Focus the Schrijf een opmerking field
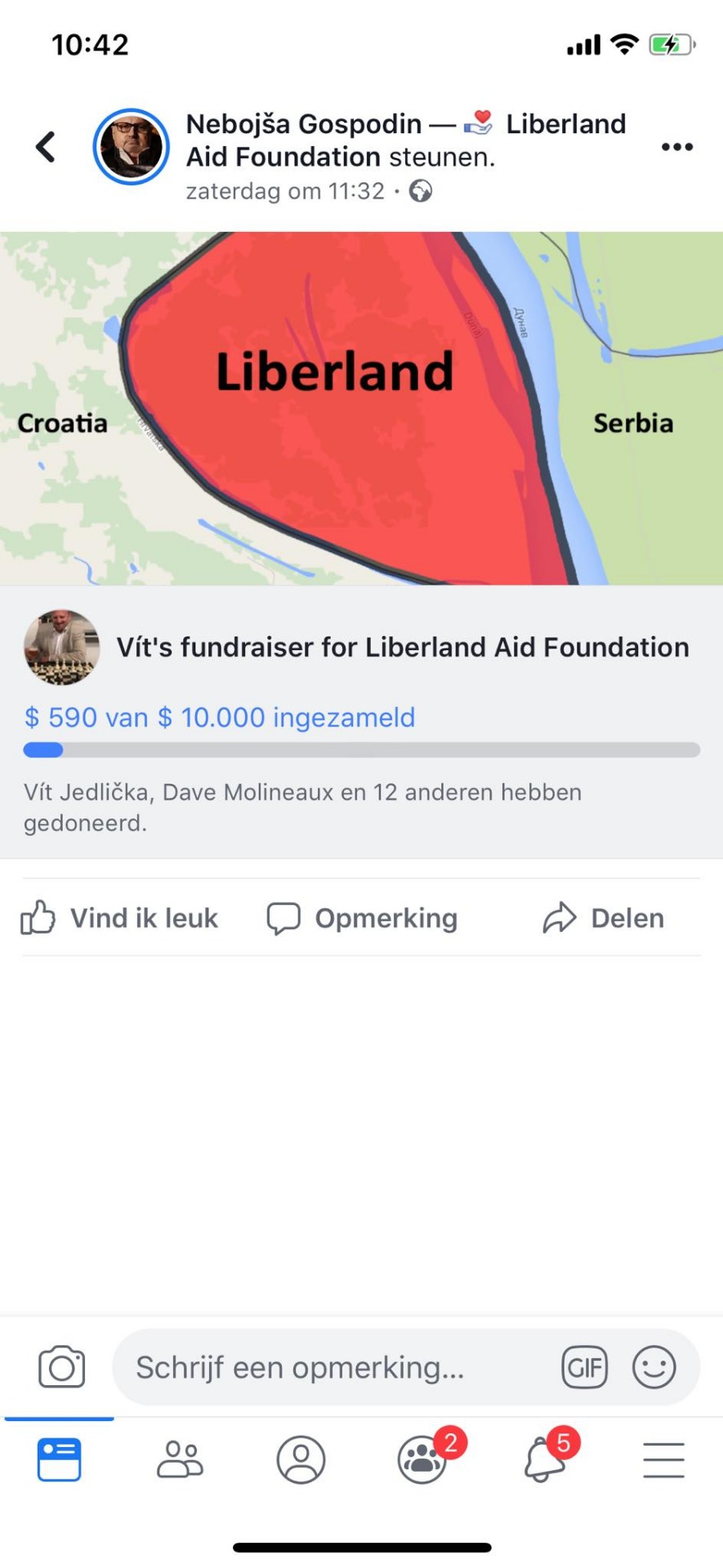Screen dimensions: 723x1568 tap(327, 1367)
